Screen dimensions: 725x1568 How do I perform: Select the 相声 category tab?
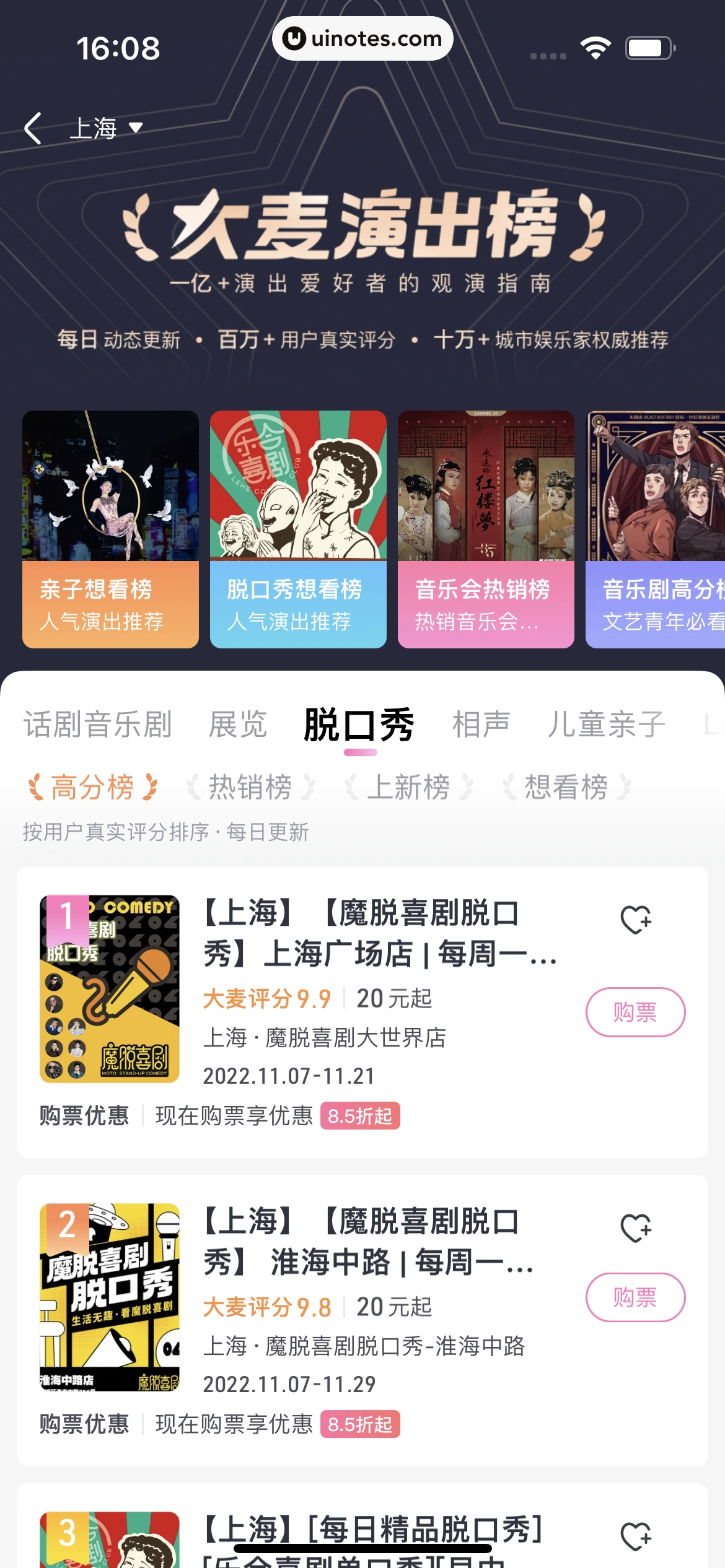point(481,725)
